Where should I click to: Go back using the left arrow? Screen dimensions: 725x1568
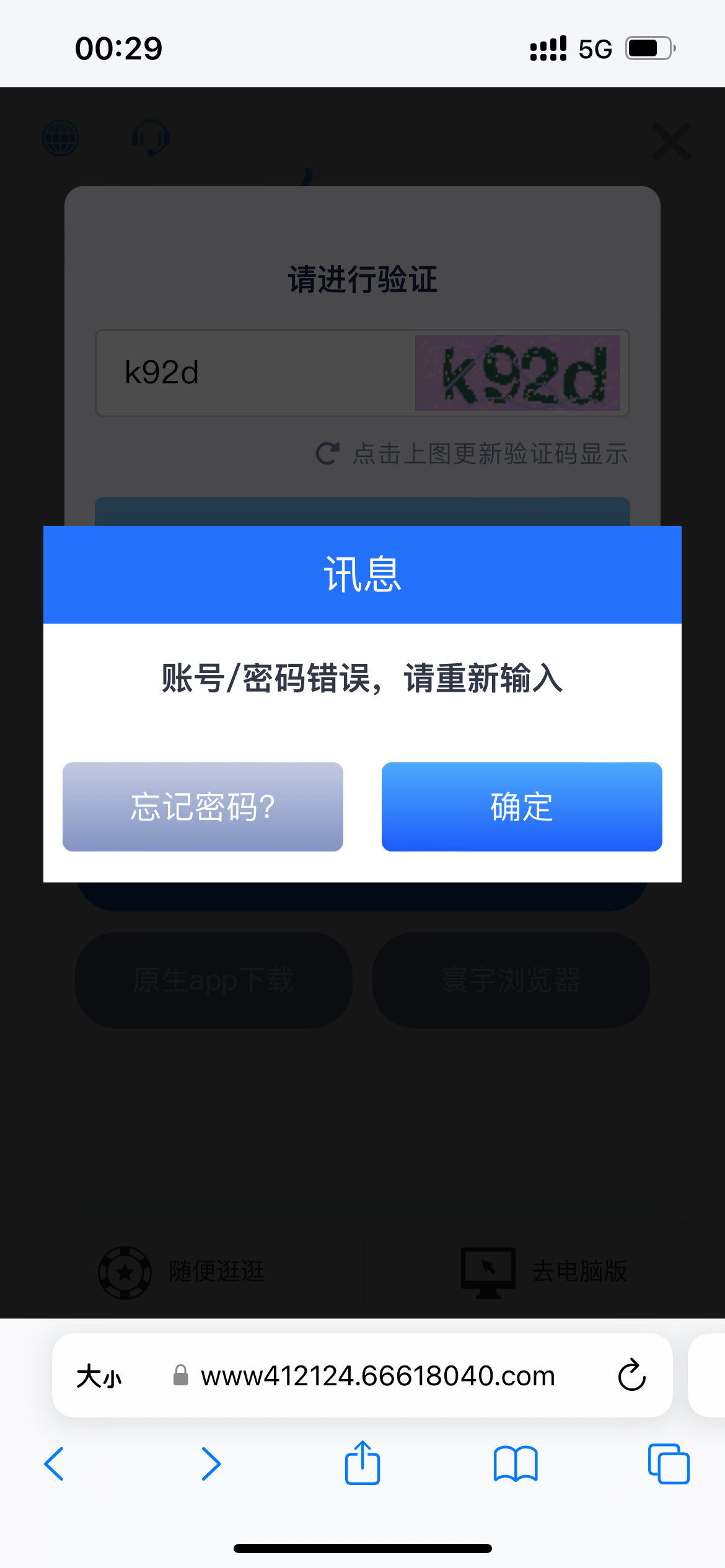[x=55, y=1464]
